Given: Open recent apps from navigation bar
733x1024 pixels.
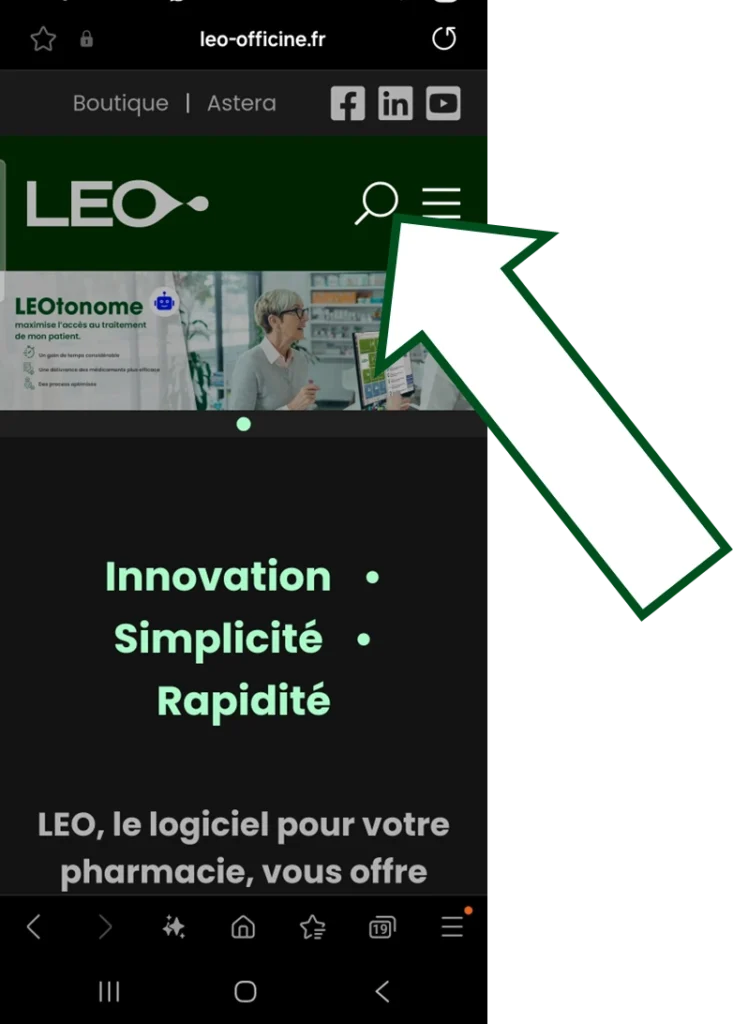Looking at the screenshot, I should (109, 991).
